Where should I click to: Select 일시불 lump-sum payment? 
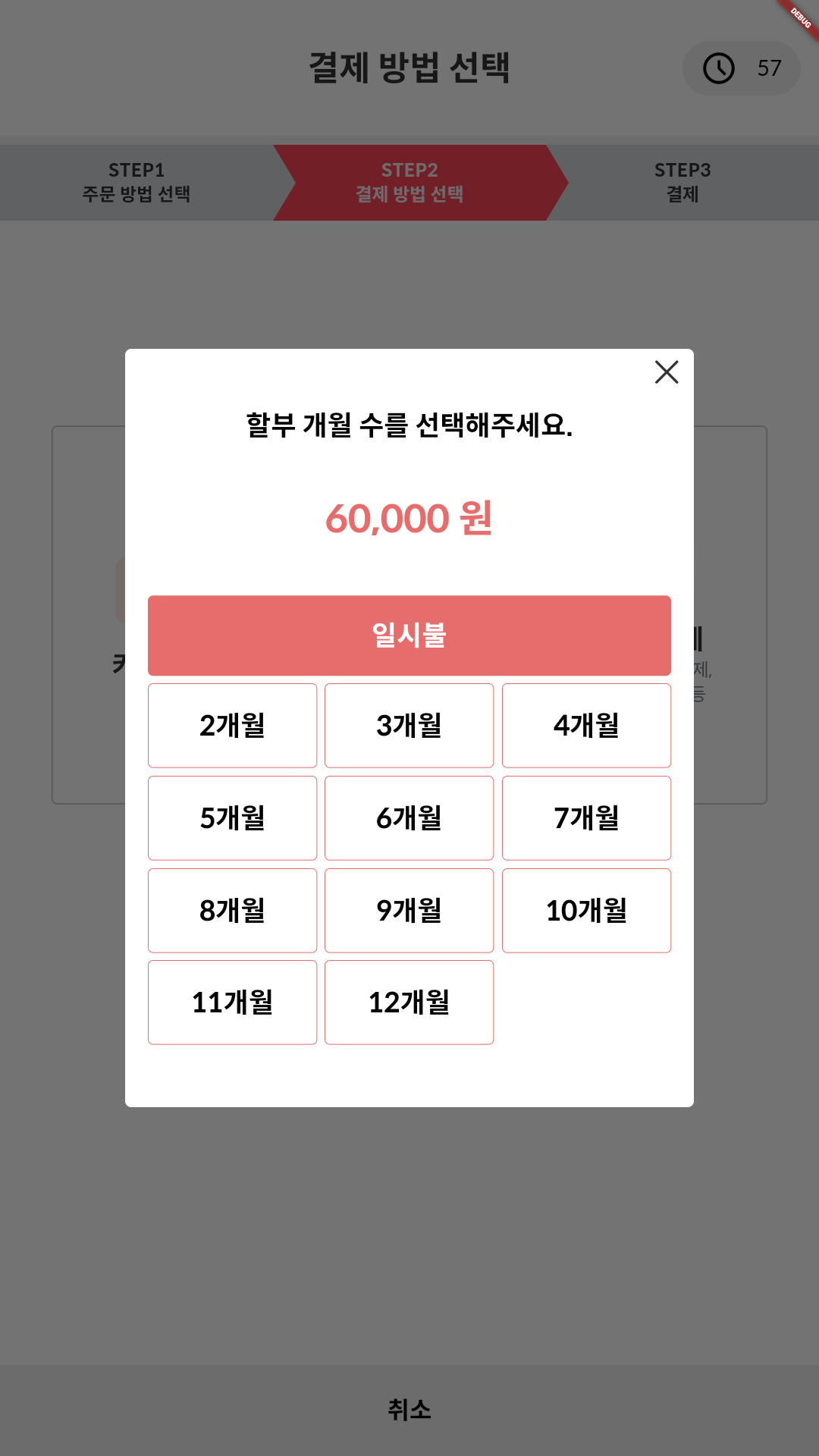pos(409,635)
